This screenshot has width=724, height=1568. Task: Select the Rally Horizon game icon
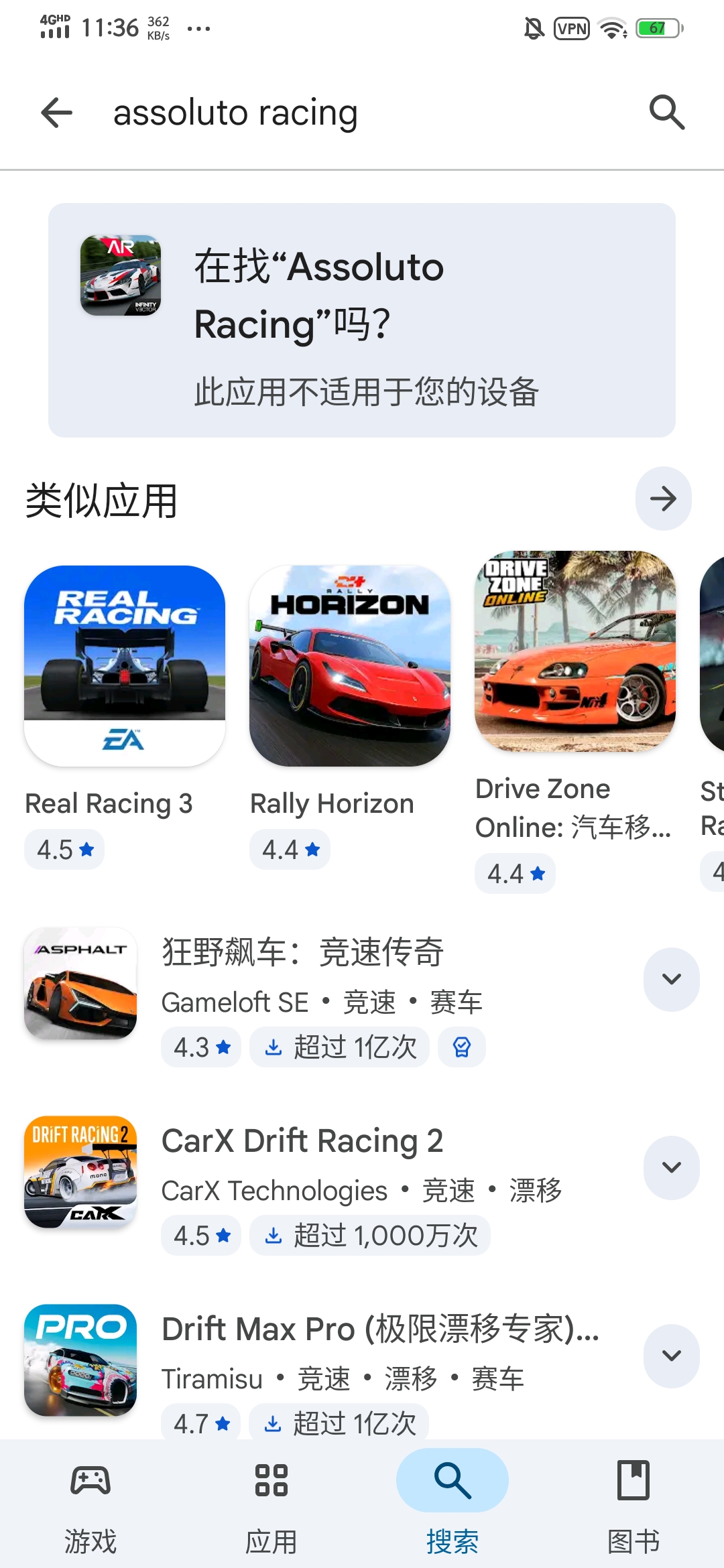click(349, 663)
